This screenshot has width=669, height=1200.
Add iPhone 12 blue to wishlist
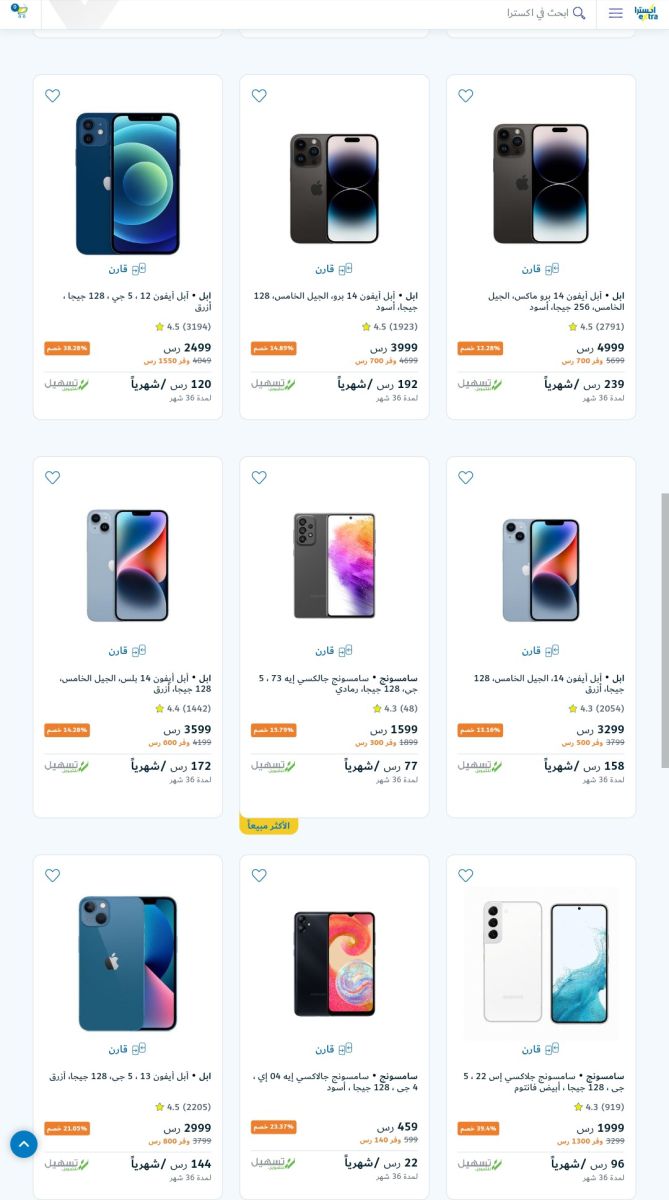click(53, 96)
